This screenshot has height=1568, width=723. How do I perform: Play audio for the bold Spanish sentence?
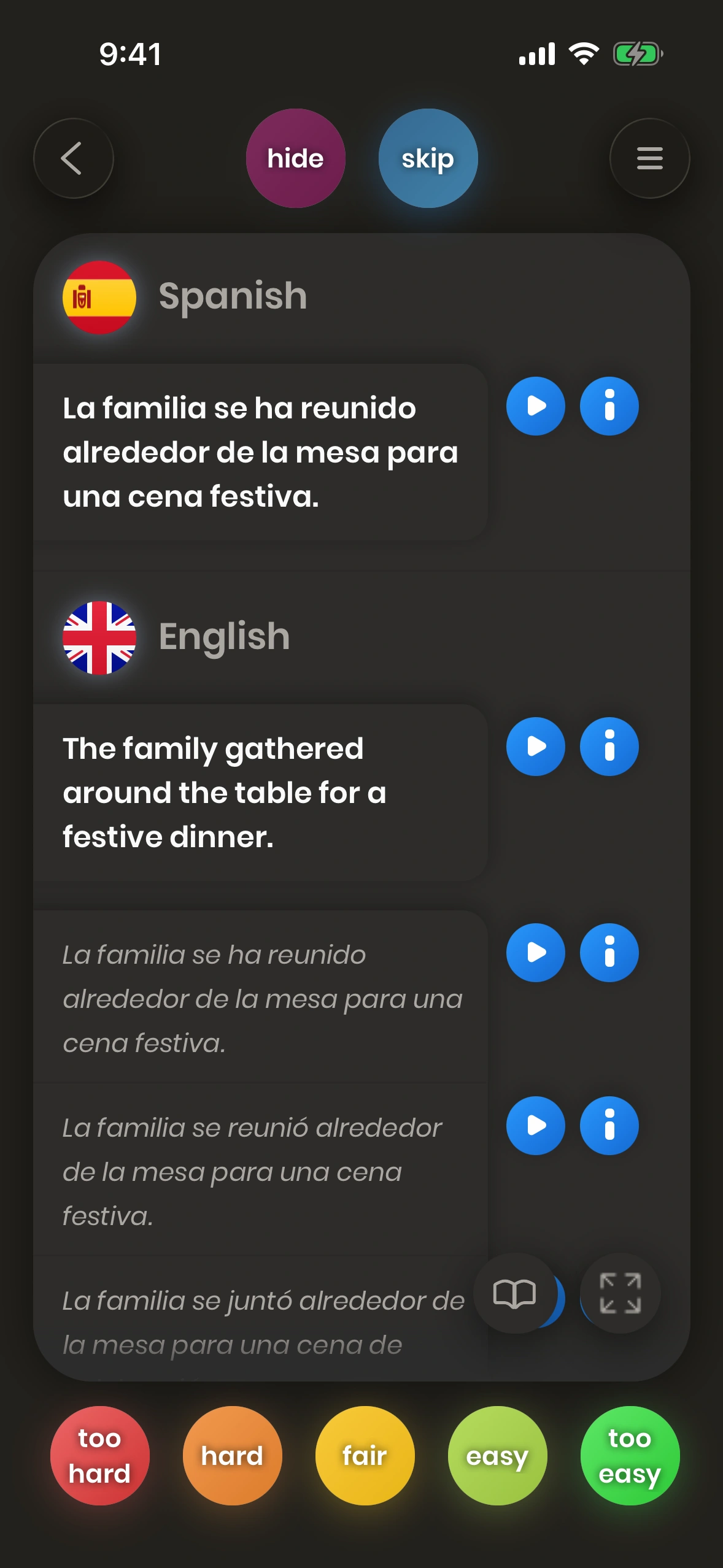(535, 406)
